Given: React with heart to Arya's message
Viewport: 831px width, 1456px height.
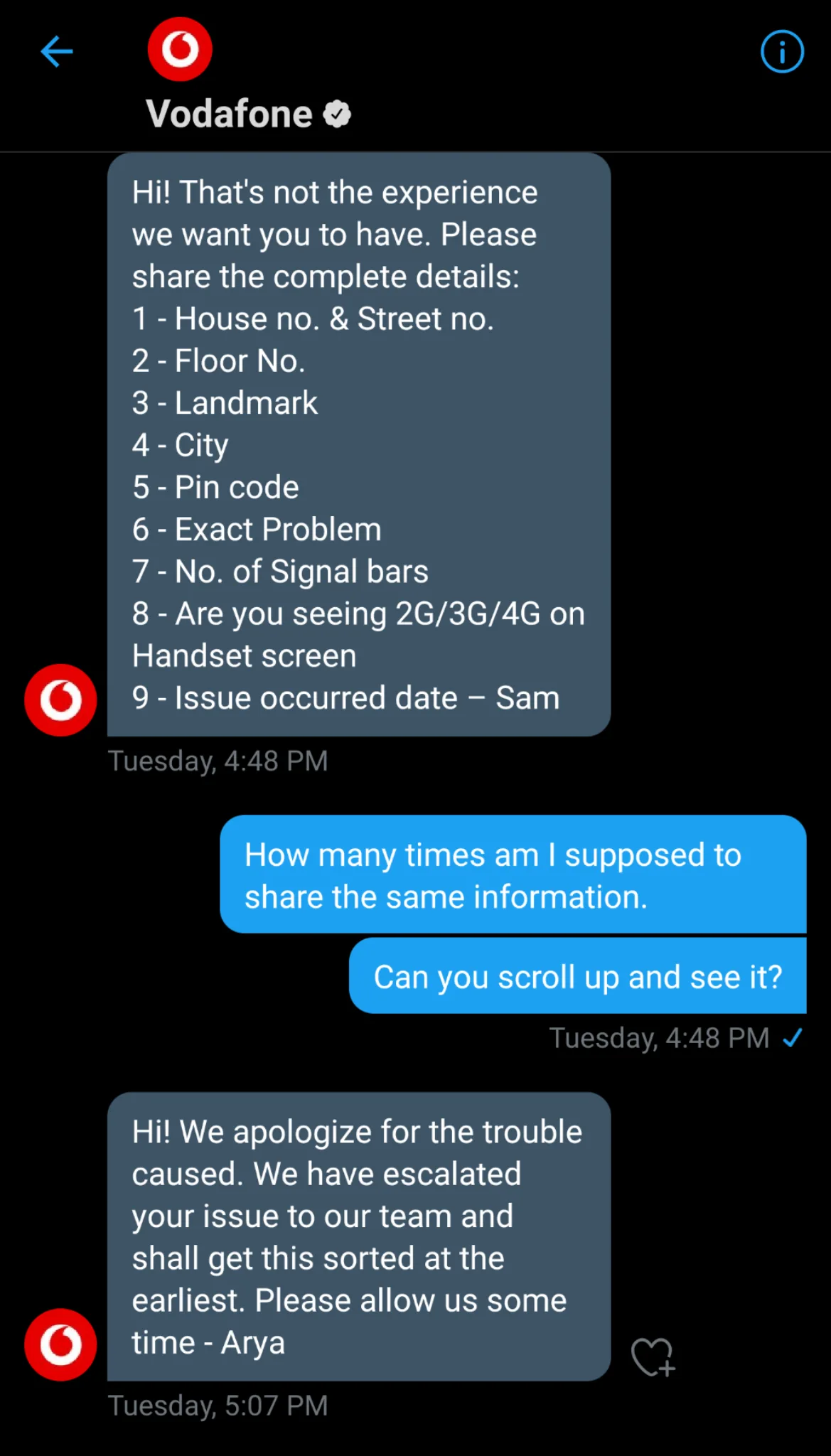Looking at the screenshot, I should [x=653, y=1356].
